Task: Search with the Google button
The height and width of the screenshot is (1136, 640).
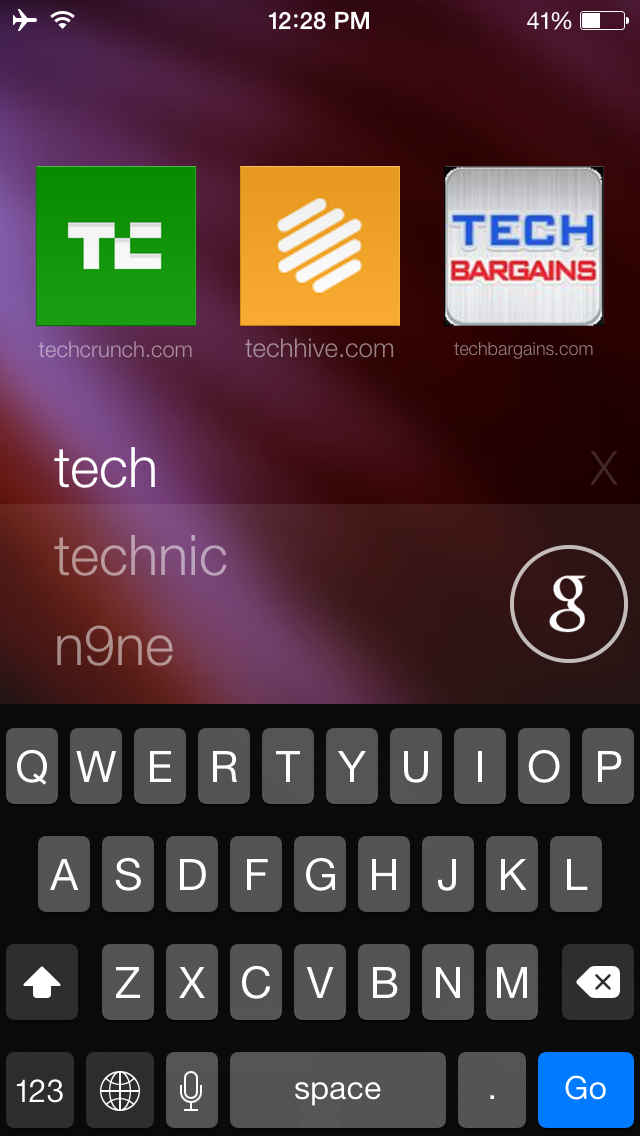Action: (567, 604)
